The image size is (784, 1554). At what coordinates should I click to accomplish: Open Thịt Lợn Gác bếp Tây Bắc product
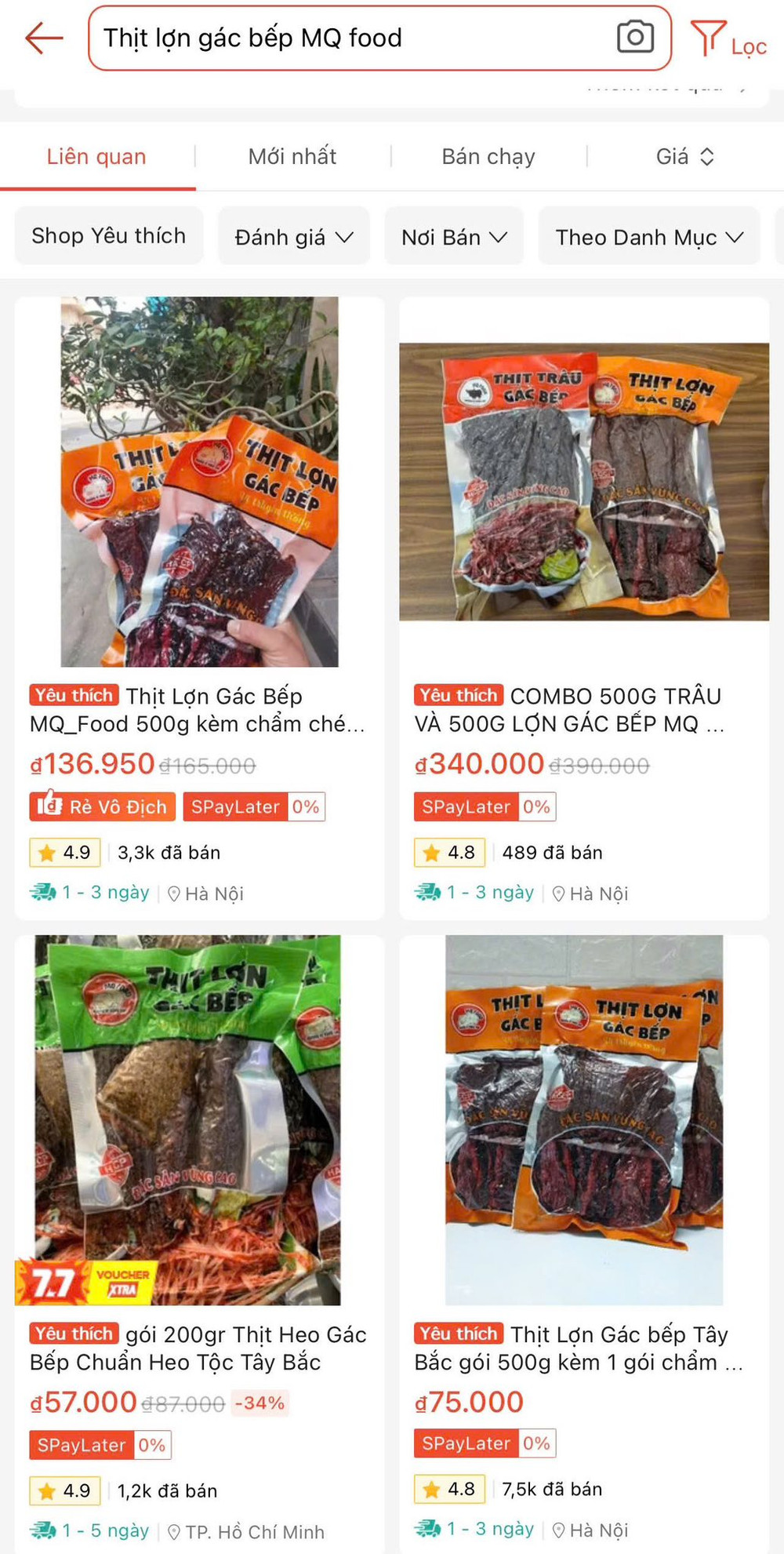click(x=584, y=1120)
